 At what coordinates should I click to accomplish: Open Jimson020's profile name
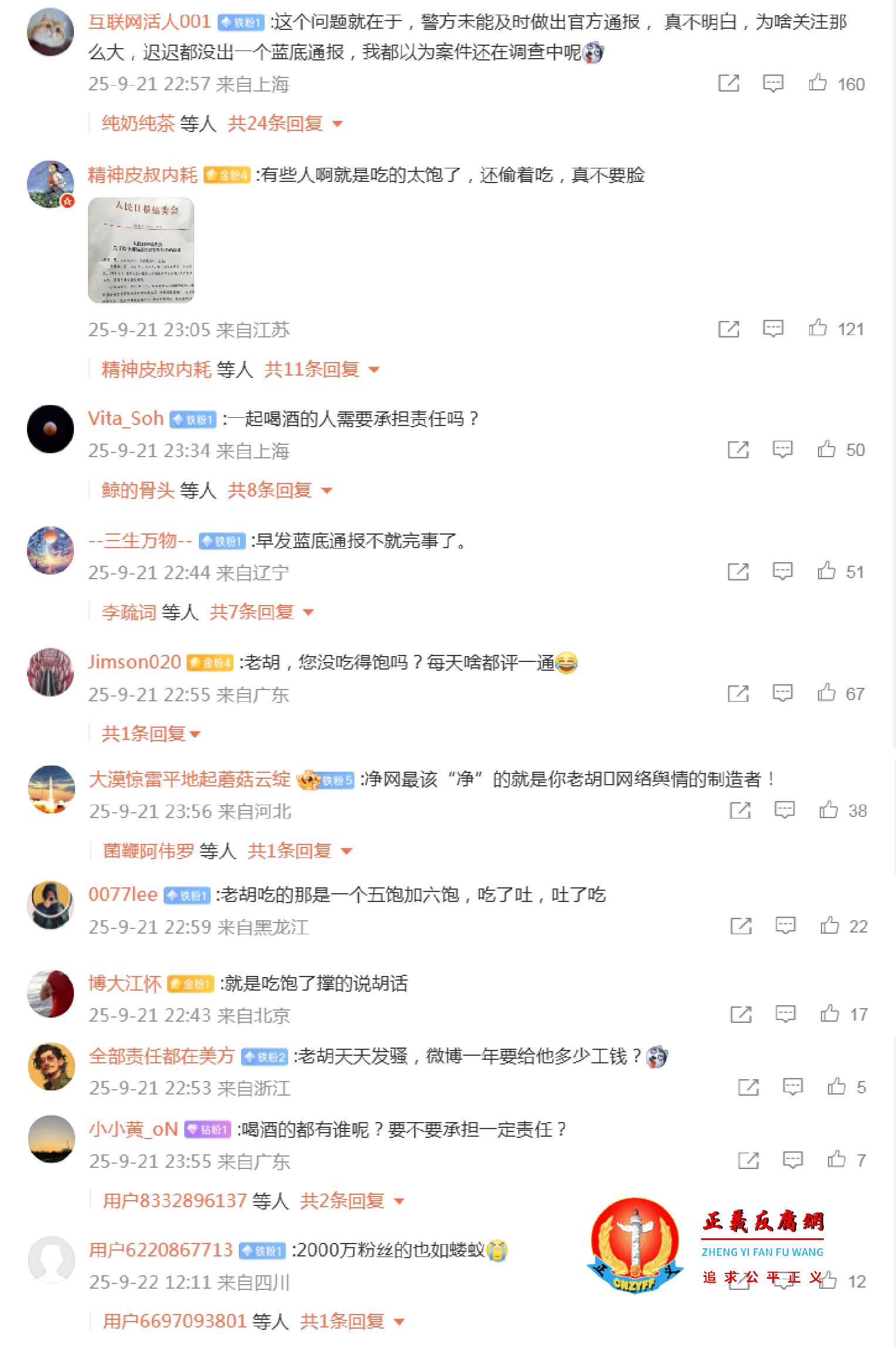(x=134, y=662)
